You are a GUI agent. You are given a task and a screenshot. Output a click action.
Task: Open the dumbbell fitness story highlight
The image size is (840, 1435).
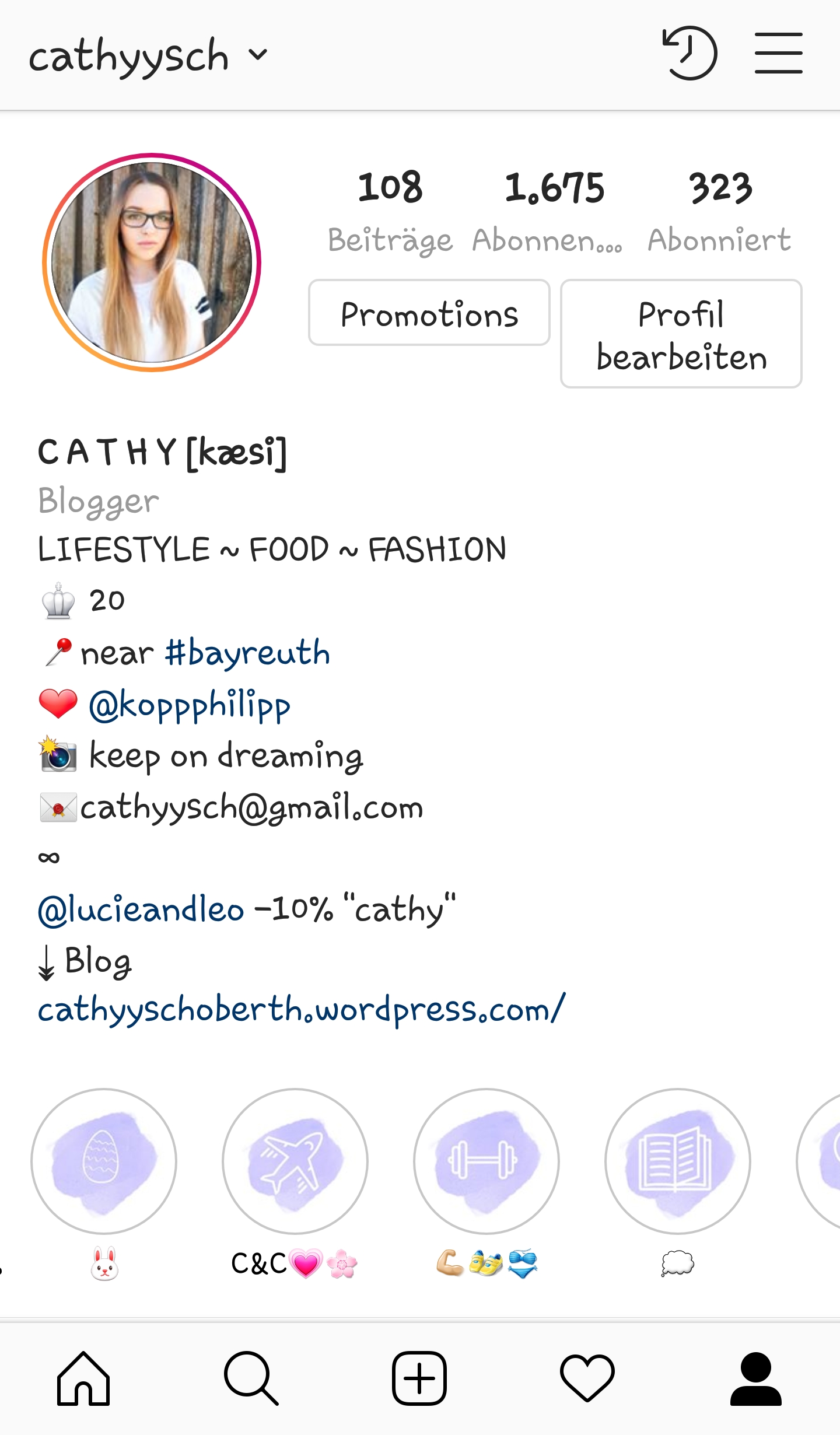pyautogui.click(x=486, y=1161)
